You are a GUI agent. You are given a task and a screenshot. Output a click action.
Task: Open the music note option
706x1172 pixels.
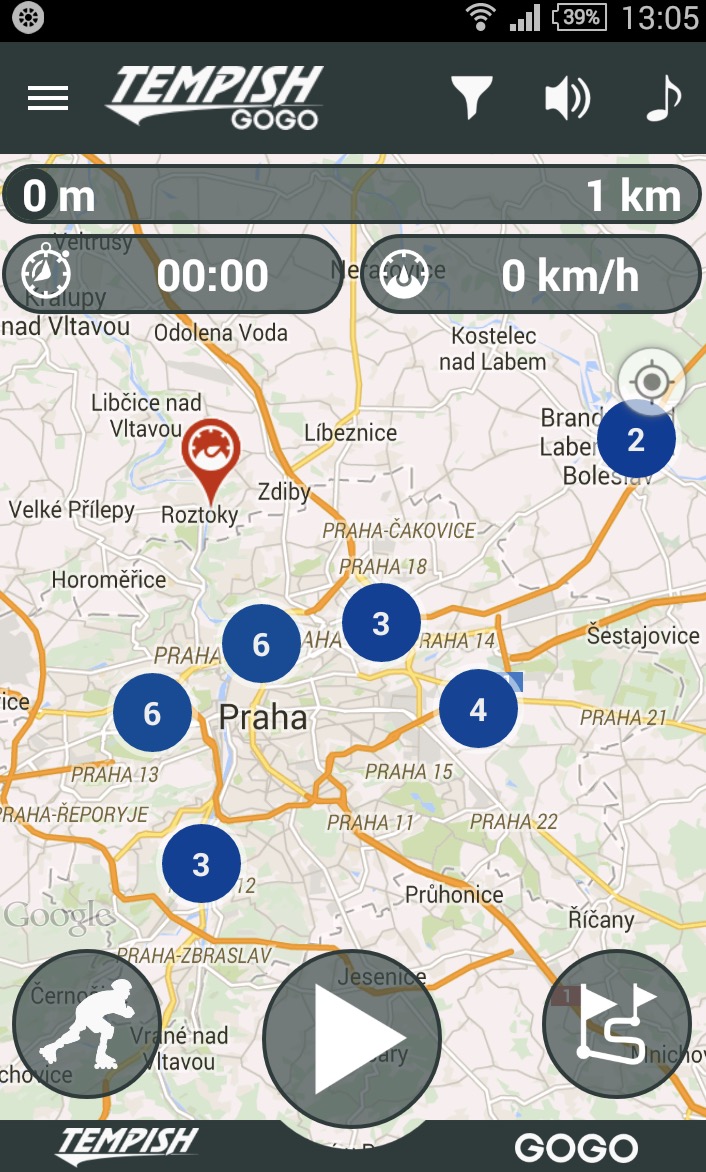tap(662, 98)
